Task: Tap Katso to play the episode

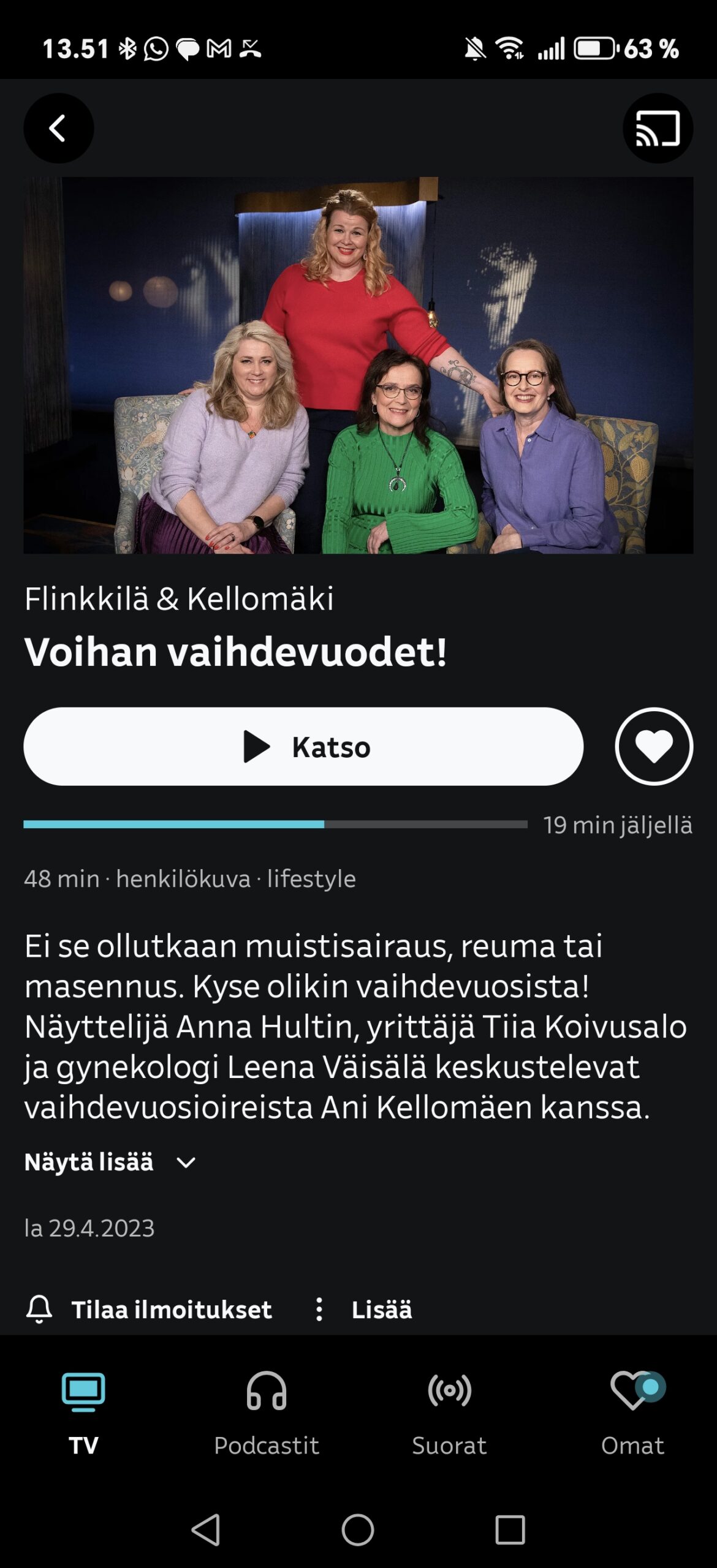Action: (303, 747)
